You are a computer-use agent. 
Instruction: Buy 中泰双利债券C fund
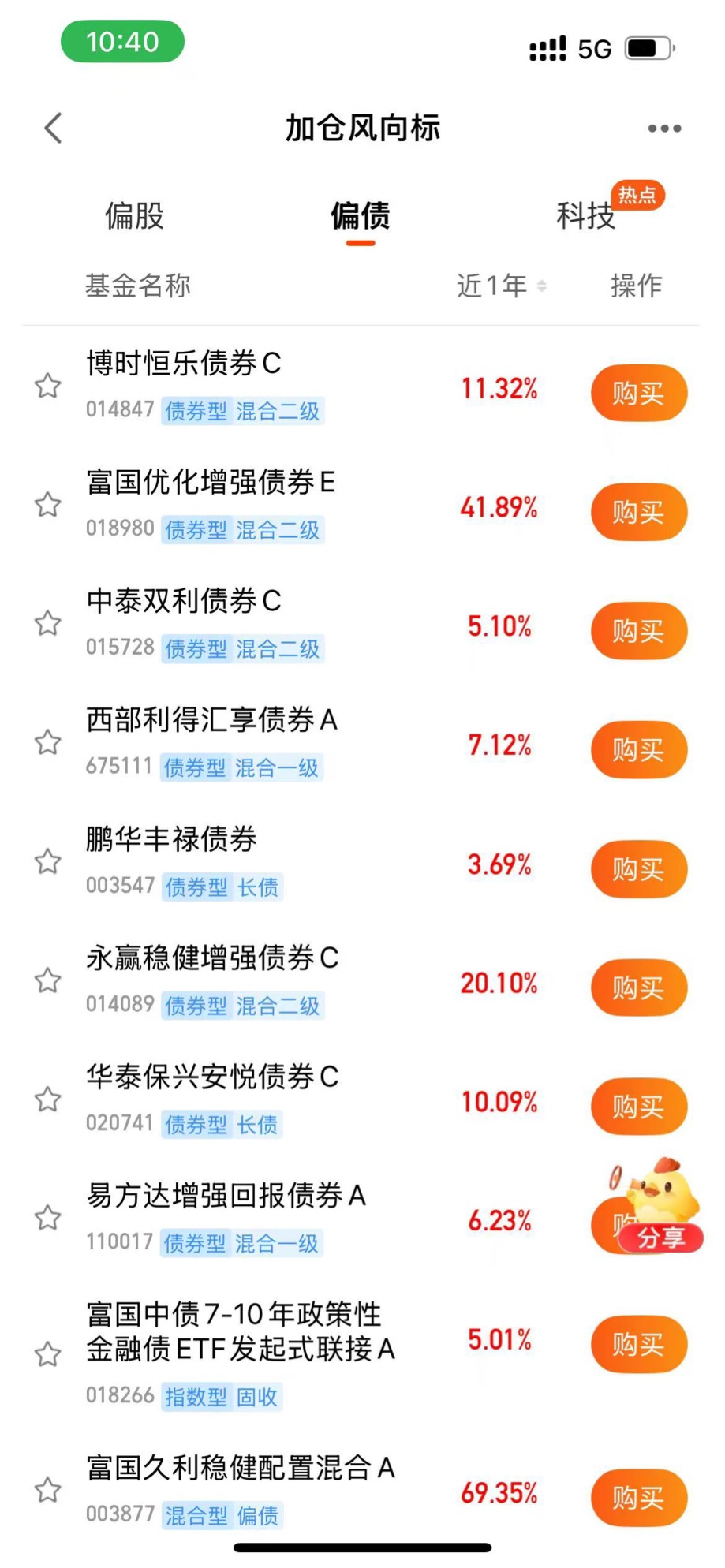(639, 631)
